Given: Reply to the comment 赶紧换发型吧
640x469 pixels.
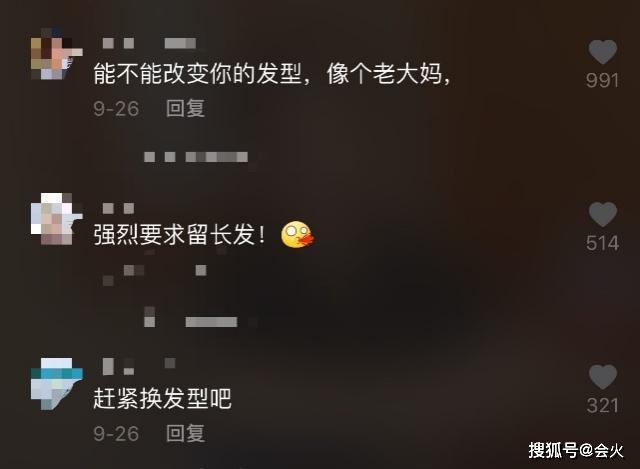Looking at the screenshot, I should [185, 433].
